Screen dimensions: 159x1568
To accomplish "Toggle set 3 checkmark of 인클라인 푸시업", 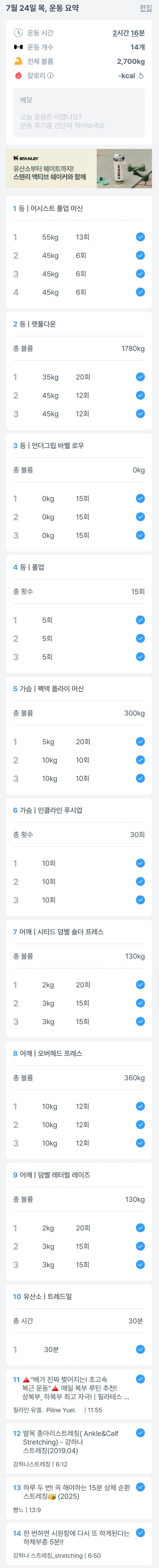I will 140,900.
